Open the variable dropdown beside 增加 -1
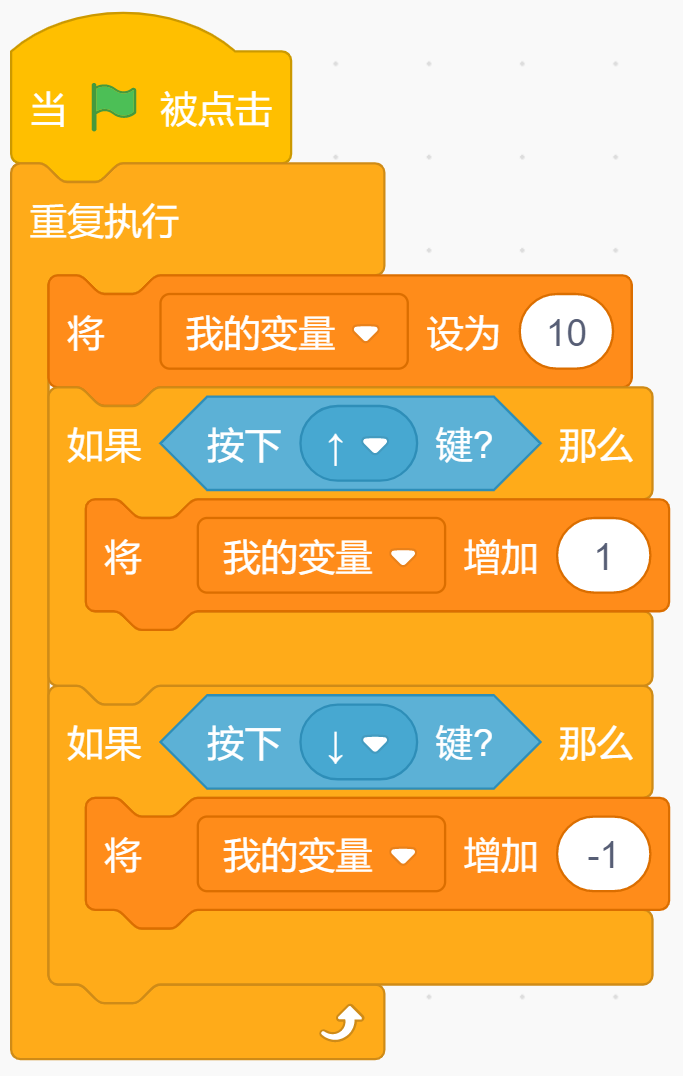This screenshot has width=683, height=1076. (x=321, y=854)
